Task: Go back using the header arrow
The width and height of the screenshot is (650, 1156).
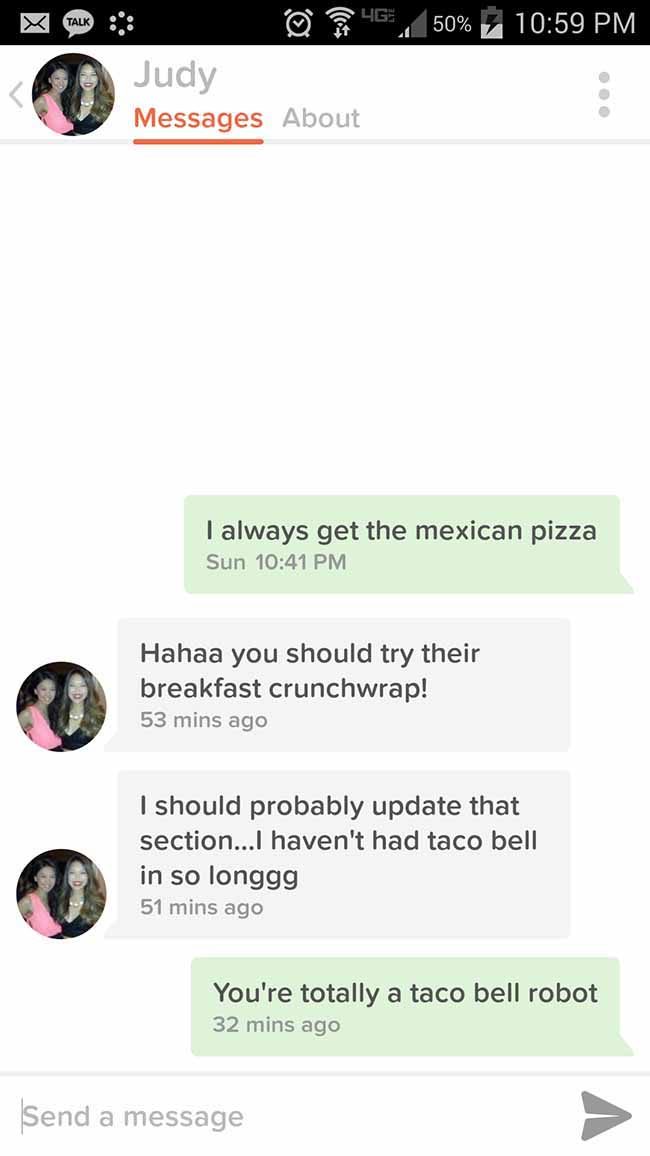Action: [16, 94]
